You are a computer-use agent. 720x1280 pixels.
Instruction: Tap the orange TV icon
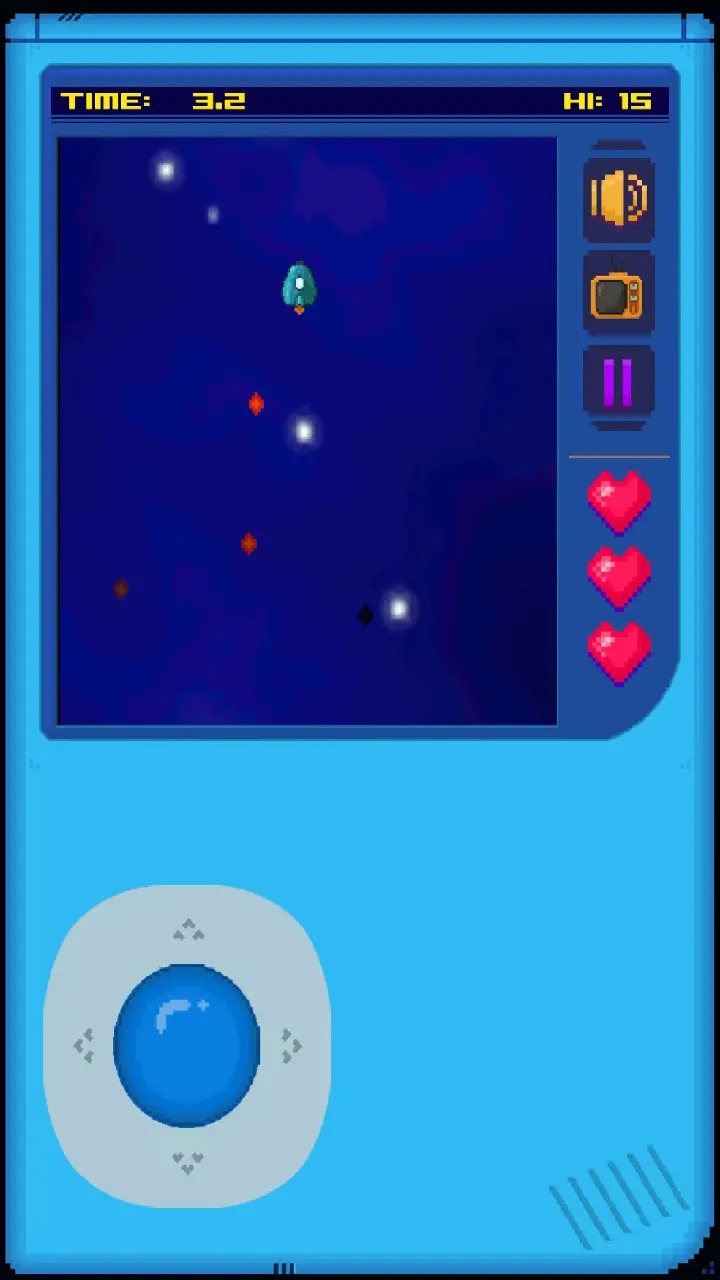[618, 293]
